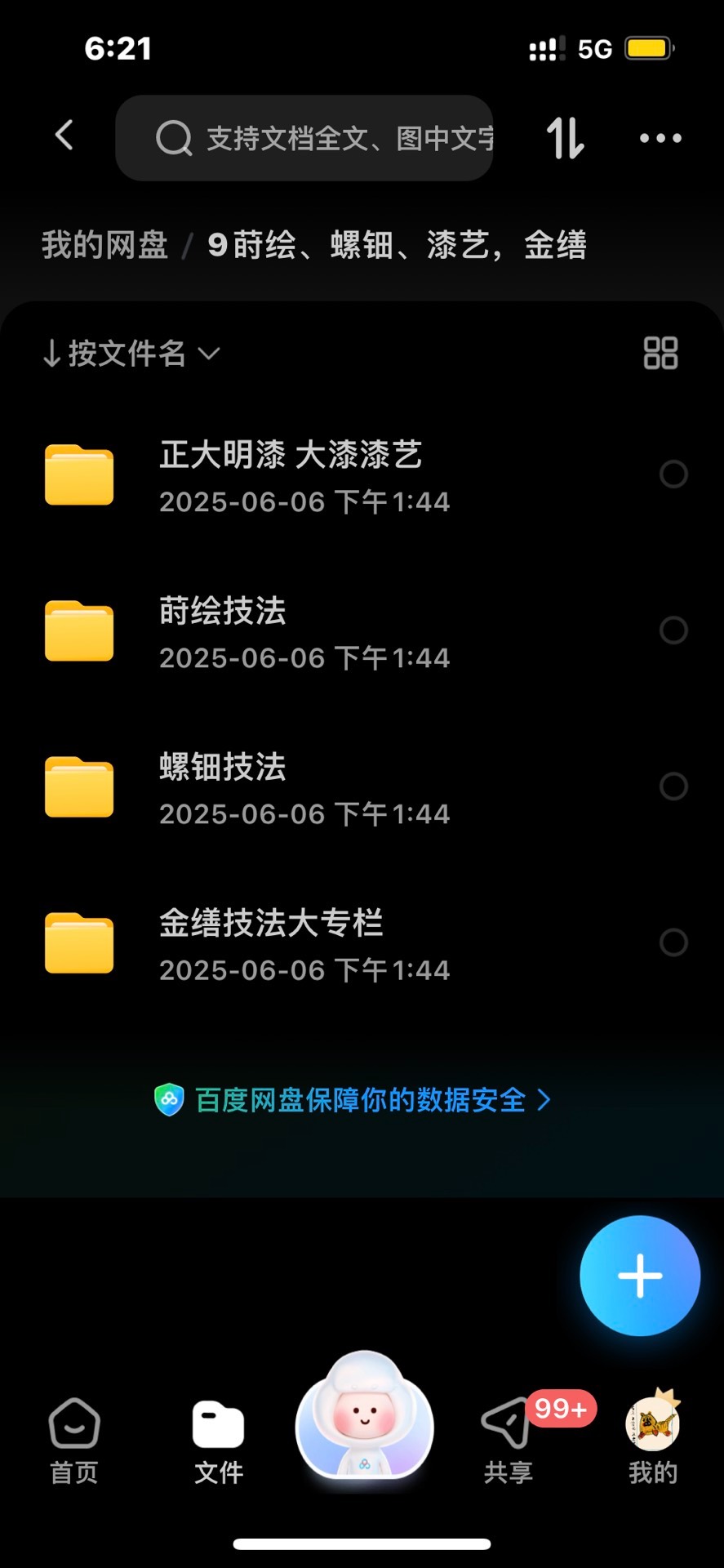
Task: Open the transfer list arrows icon
Action: pos(565,138)
